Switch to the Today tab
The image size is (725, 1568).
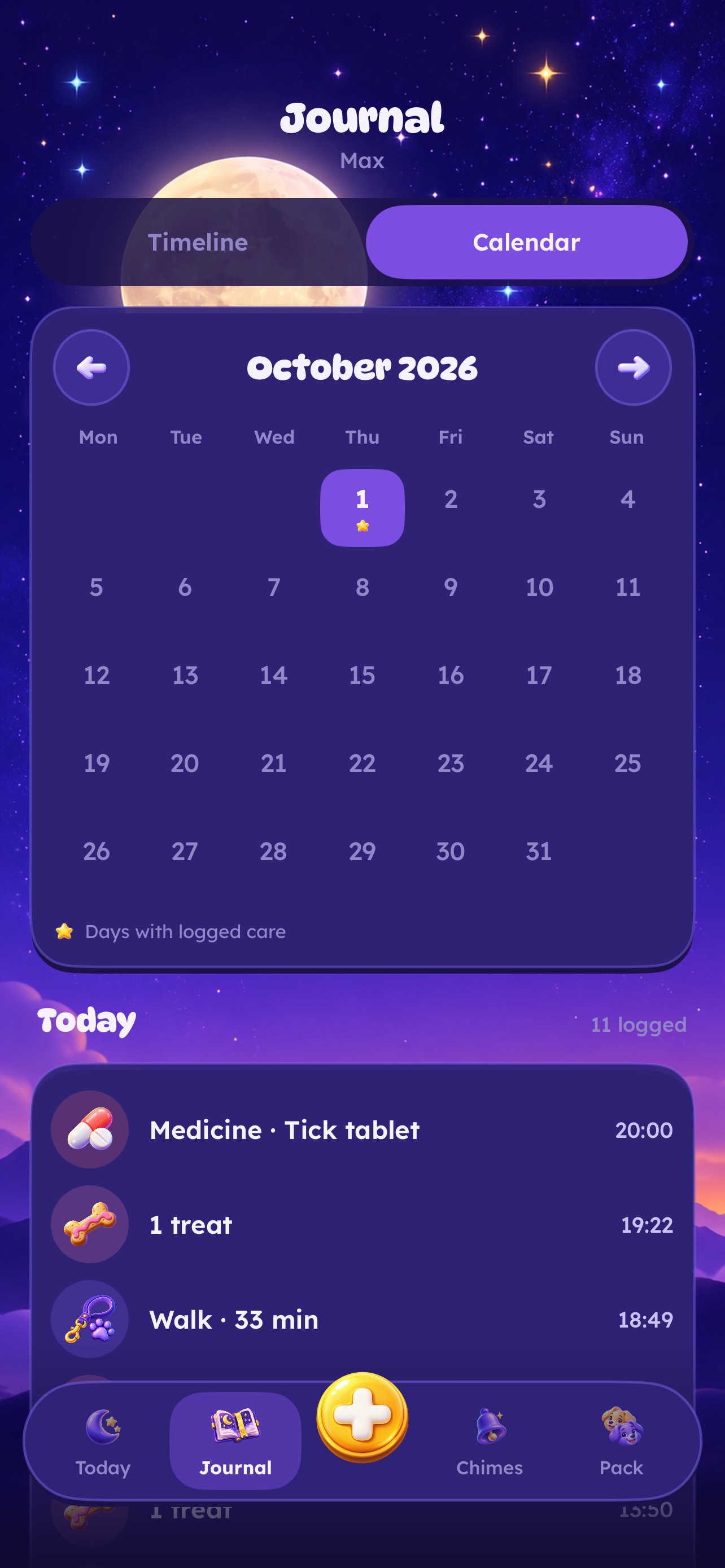(x=103, y=1442)
